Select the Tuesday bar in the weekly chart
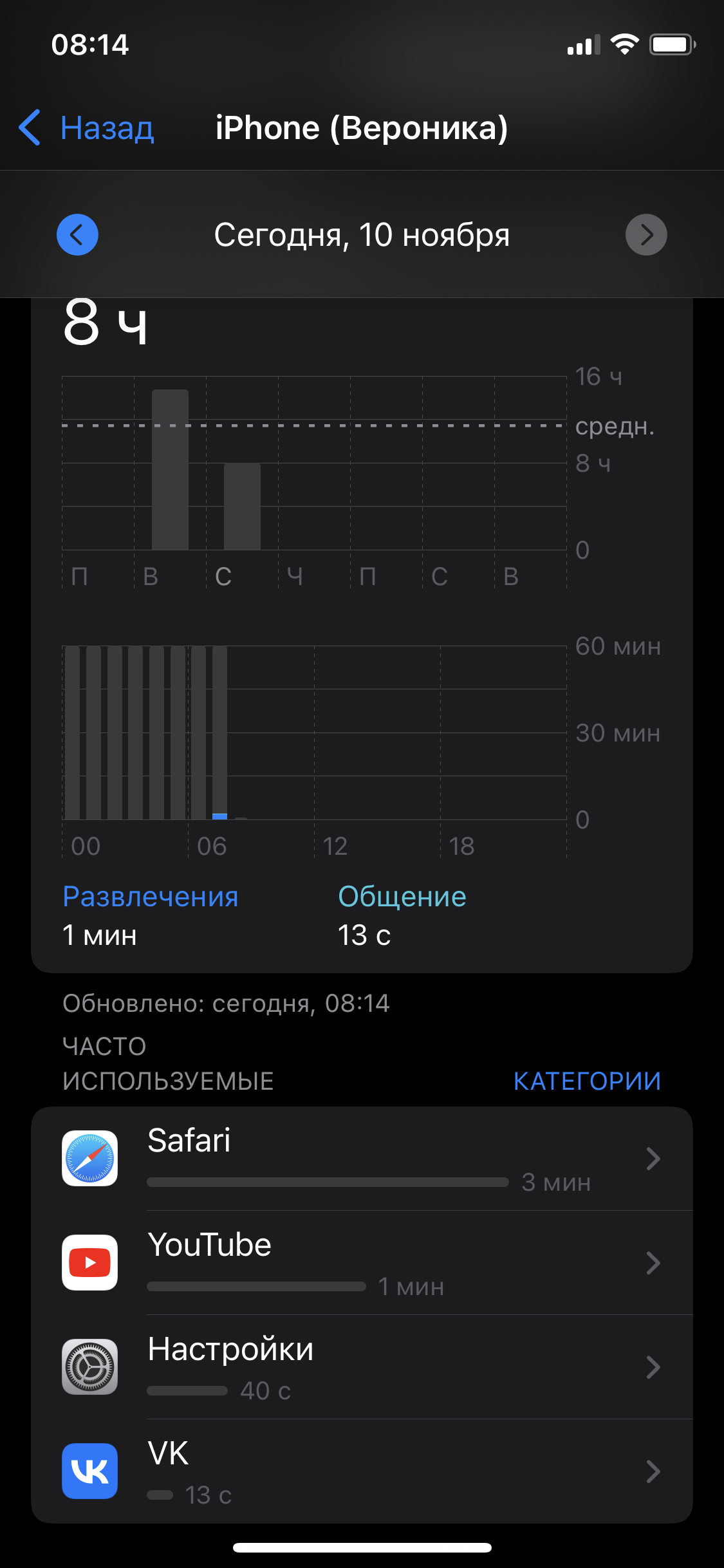This screenshot has height=1568, width=724. (x=170, y=470)
